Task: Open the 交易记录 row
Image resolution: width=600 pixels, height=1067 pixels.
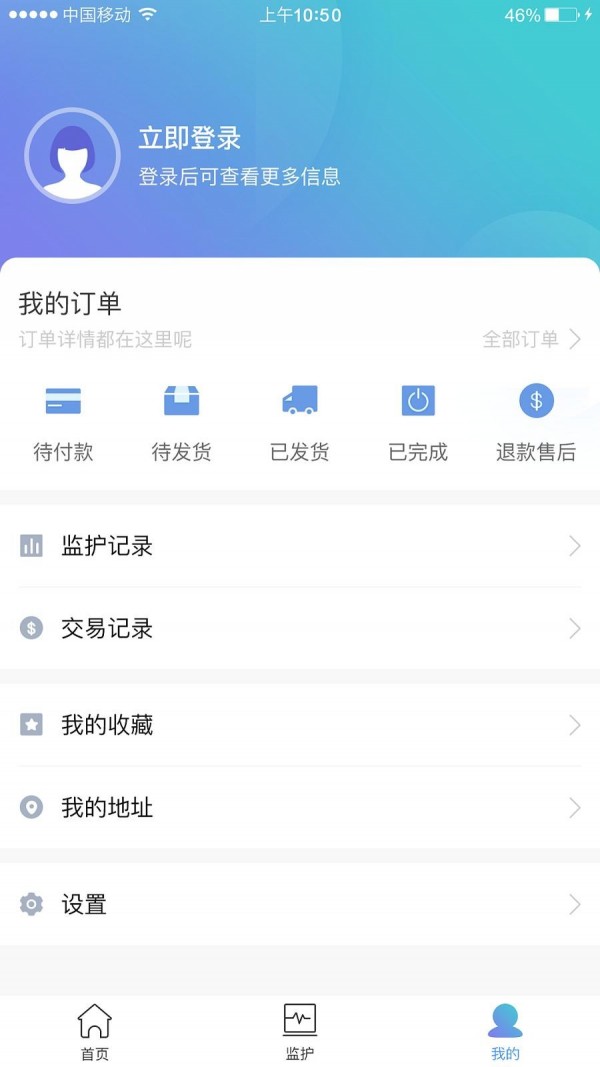Action: coord(300,628)
